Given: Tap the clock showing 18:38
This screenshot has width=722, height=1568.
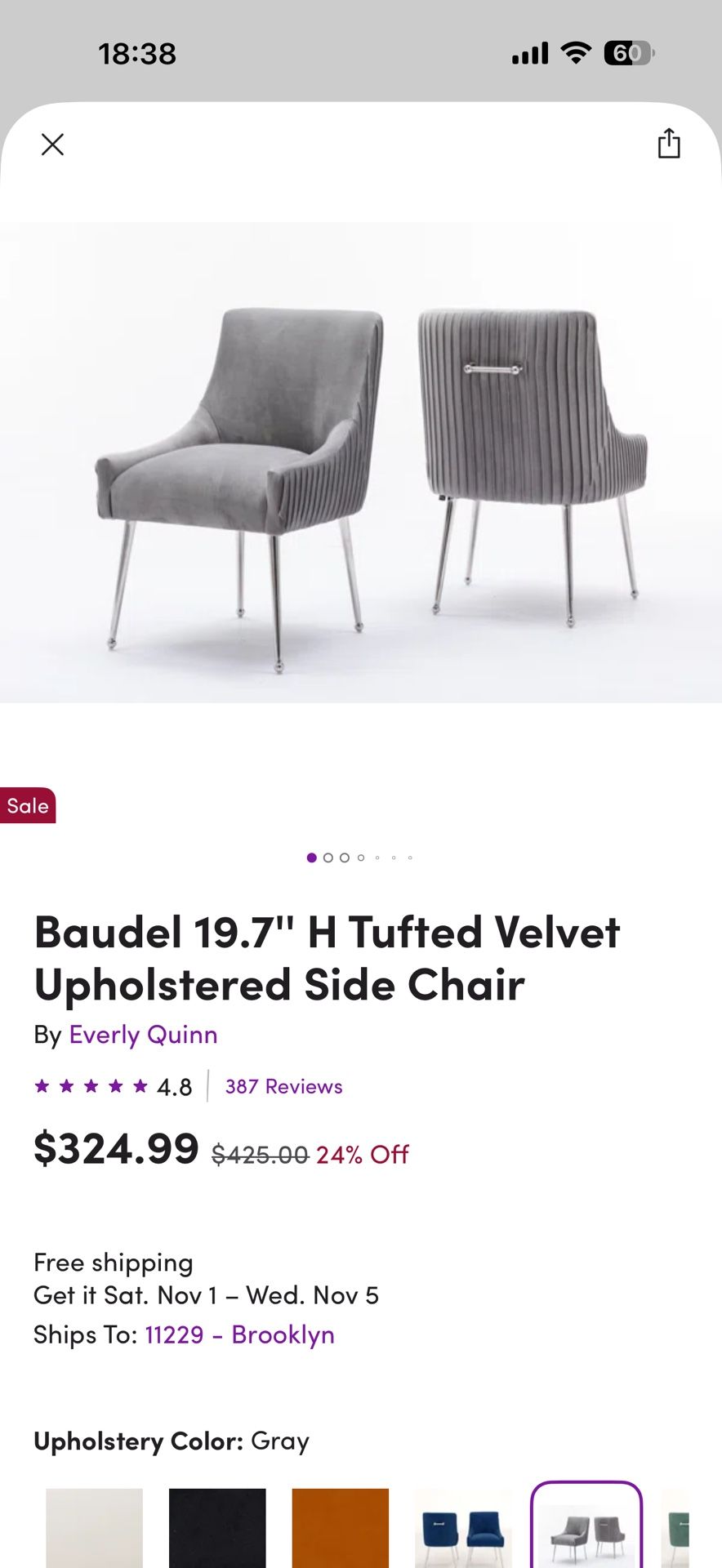Looking at the screenshot, I should click(137, 54).
